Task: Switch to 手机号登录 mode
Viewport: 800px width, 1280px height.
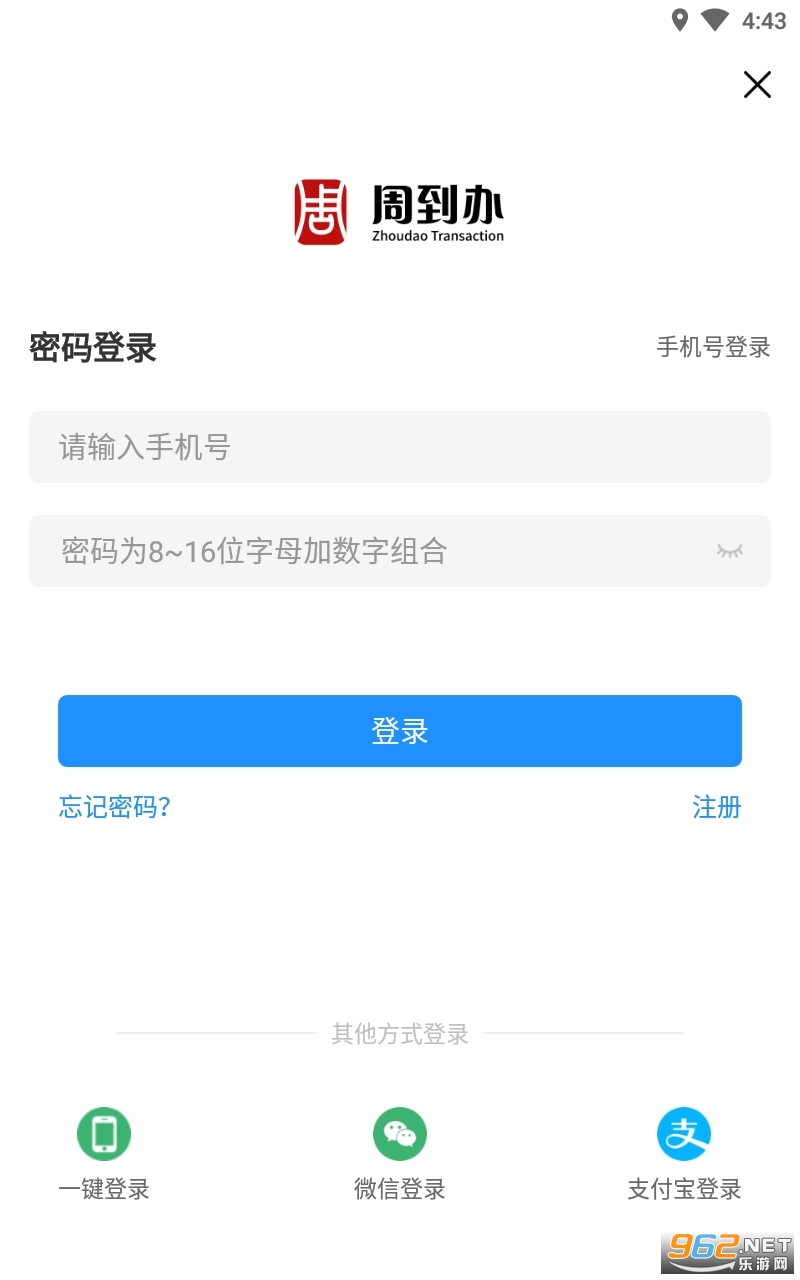Action: click(x=713, y=347)
